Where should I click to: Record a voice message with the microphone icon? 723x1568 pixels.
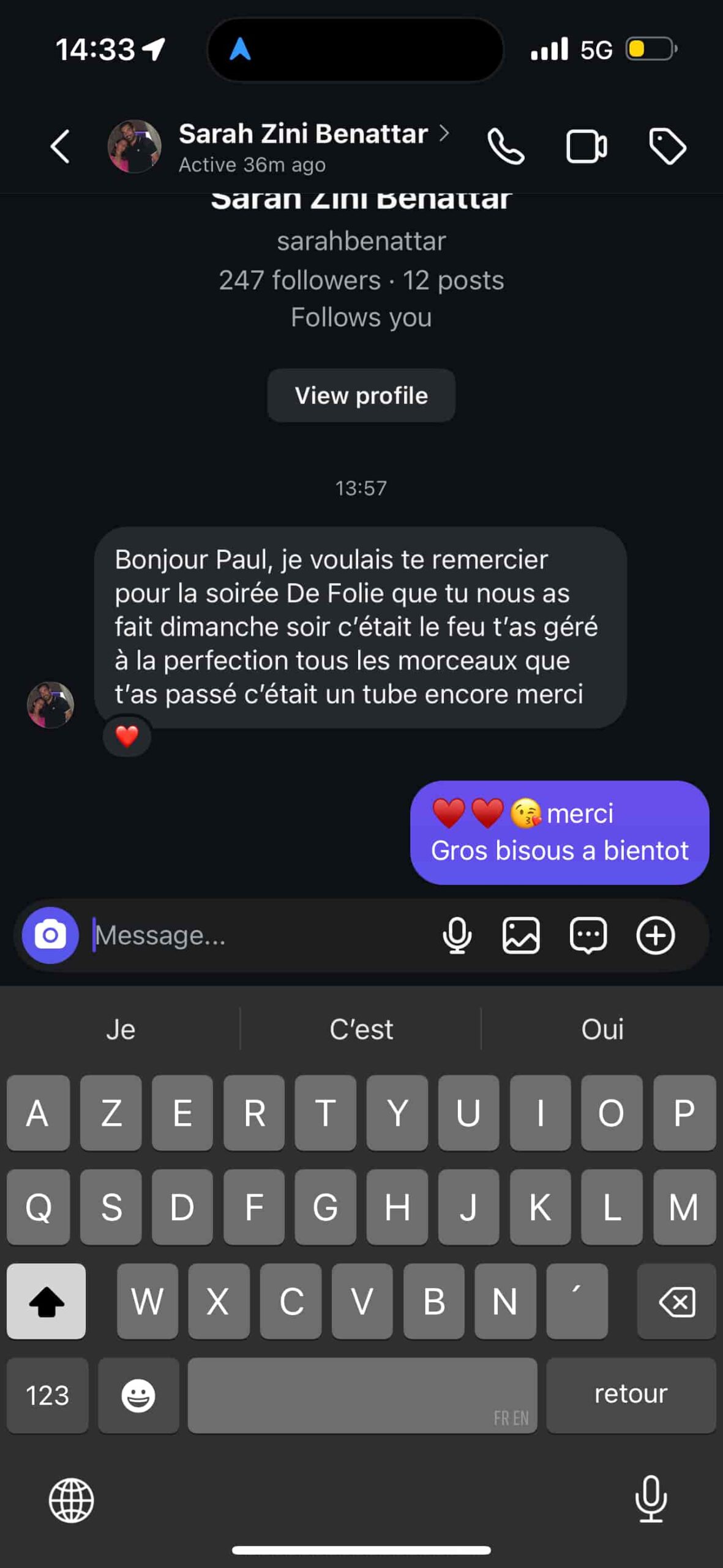click(x=457, y=935)
